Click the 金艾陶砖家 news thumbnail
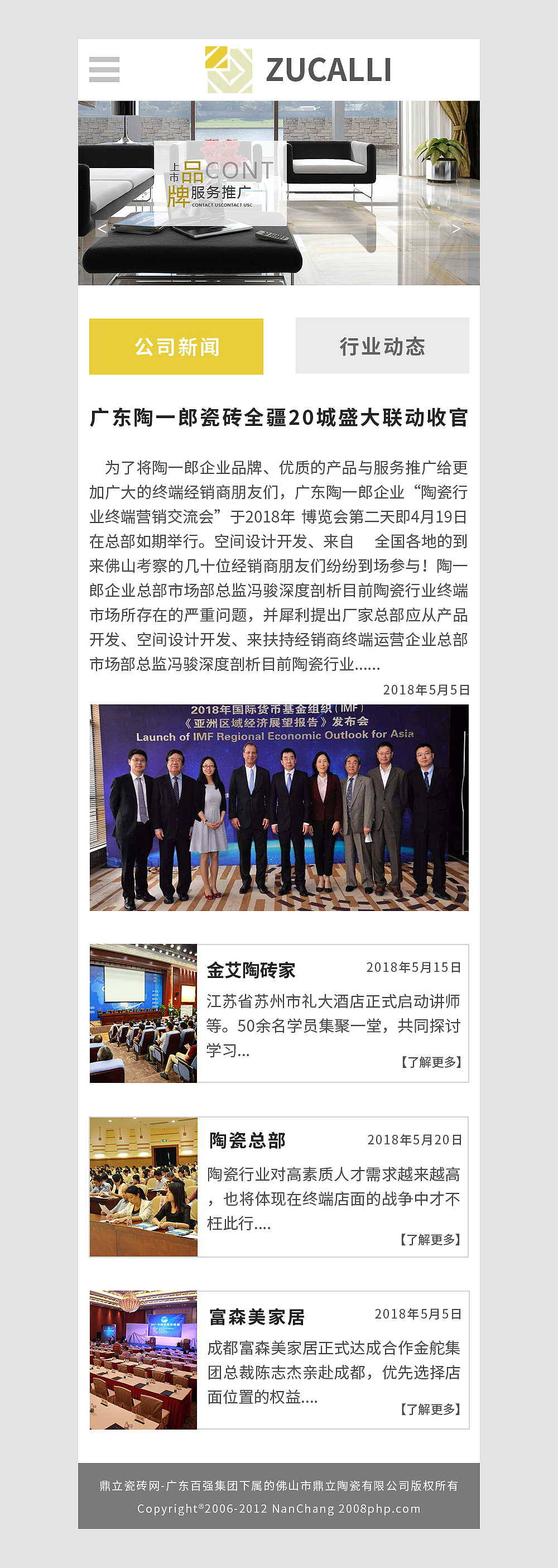Image resolution: width=558 pixels, height=1568 pixels. (x=143, y=1014)
